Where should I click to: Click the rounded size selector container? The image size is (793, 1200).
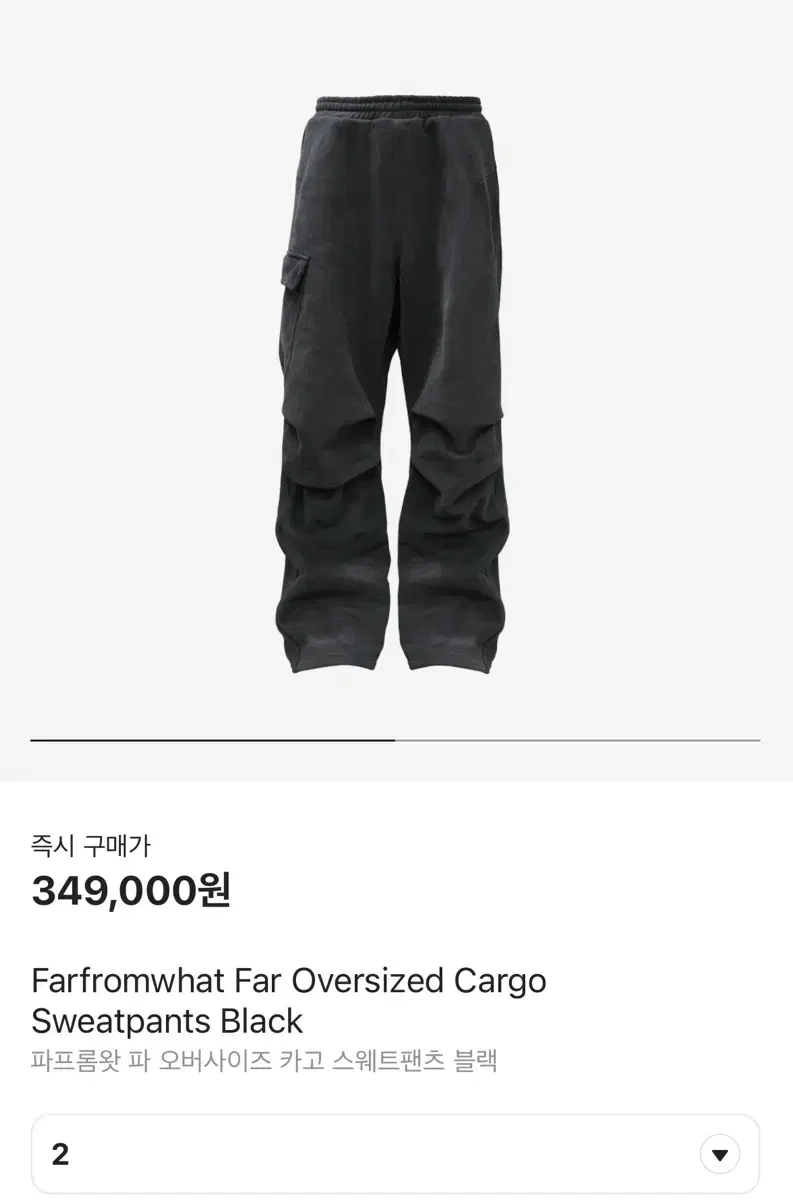(396, 1152)
